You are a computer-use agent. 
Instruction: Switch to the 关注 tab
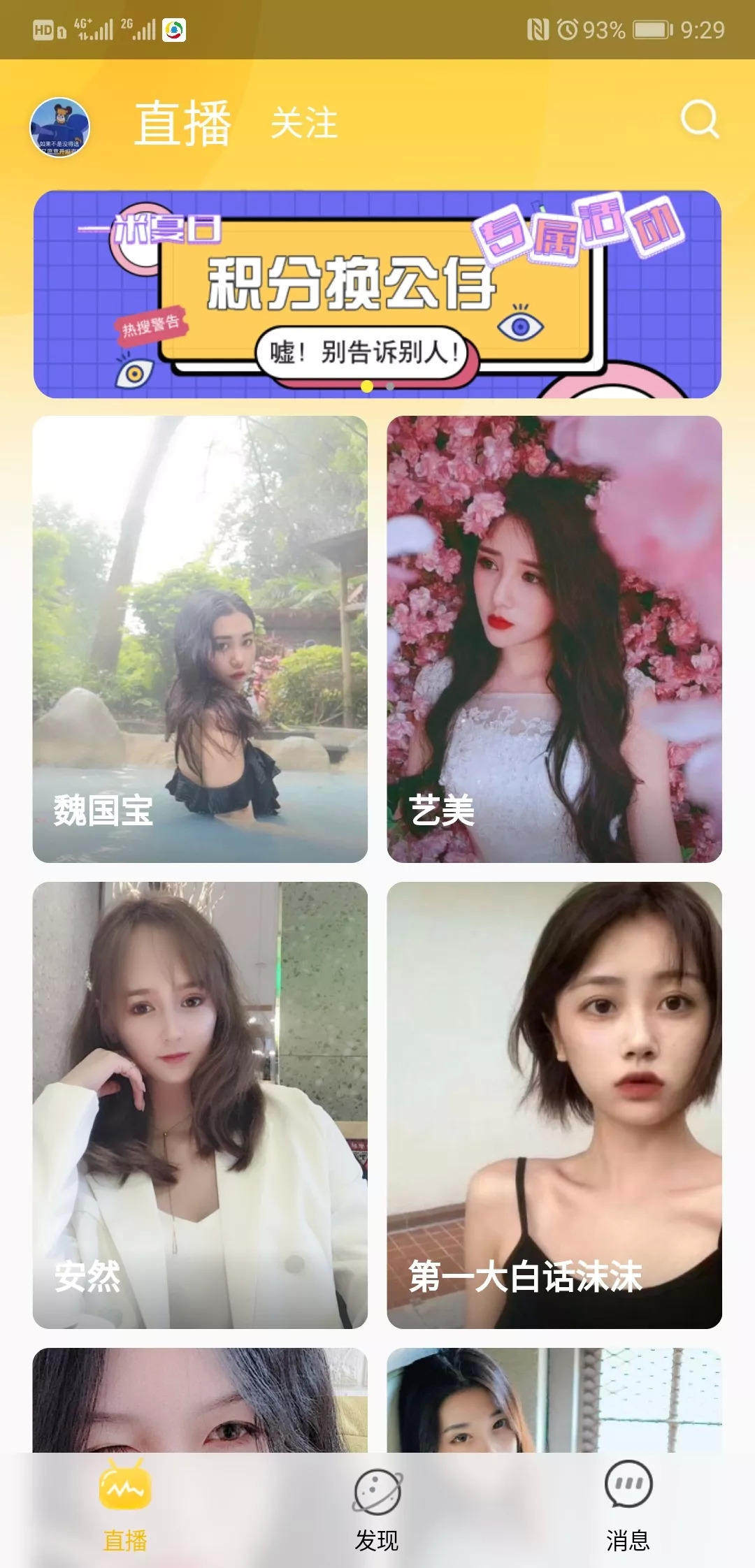[x=304, y=123]
